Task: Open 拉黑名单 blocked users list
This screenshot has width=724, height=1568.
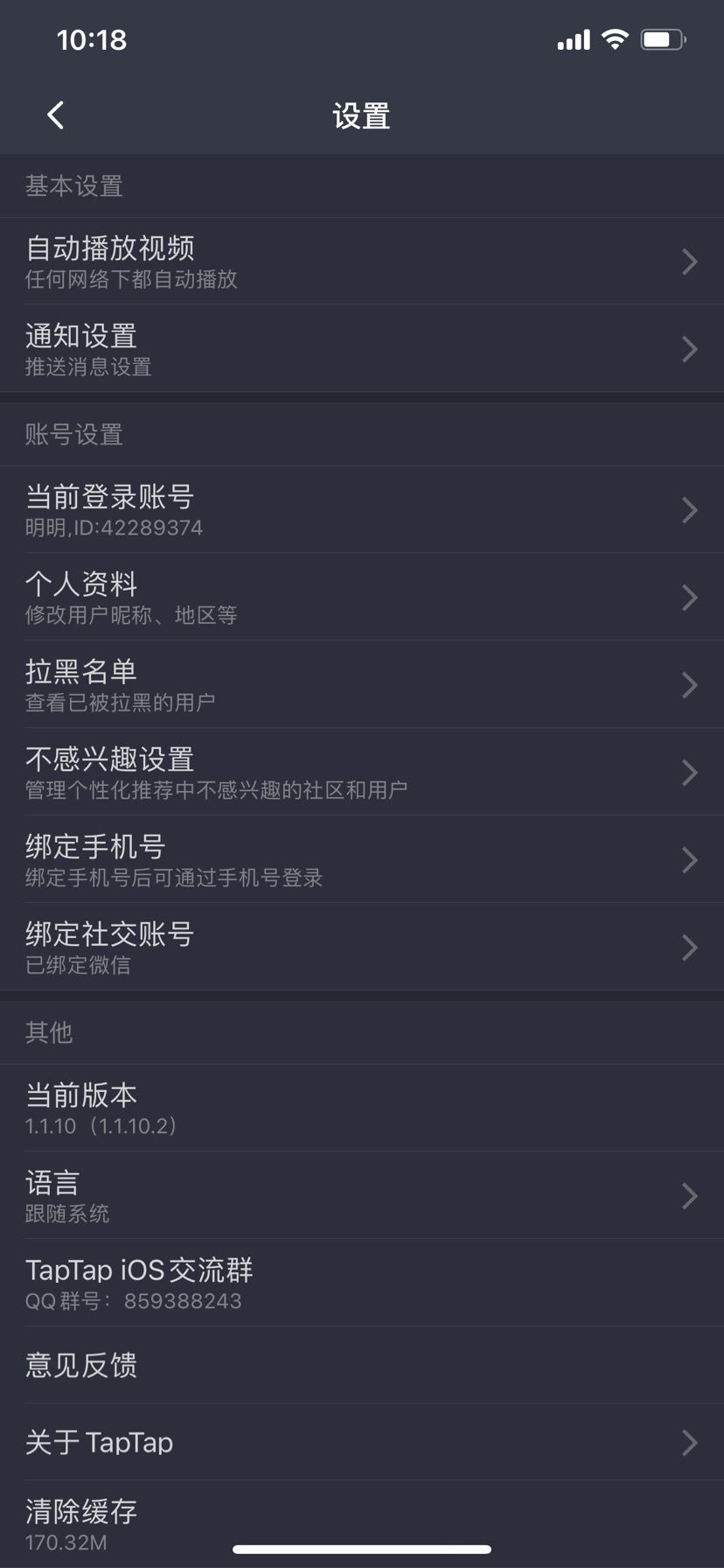Action: (362, 684)
